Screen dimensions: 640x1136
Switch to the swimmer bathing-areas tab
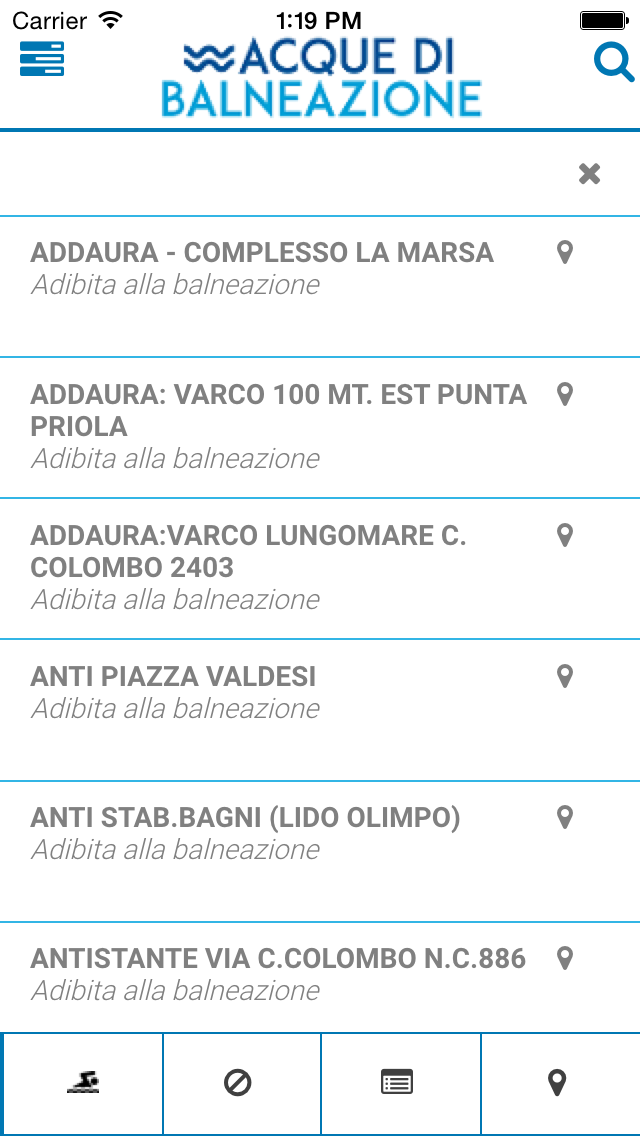[83, 1084]
